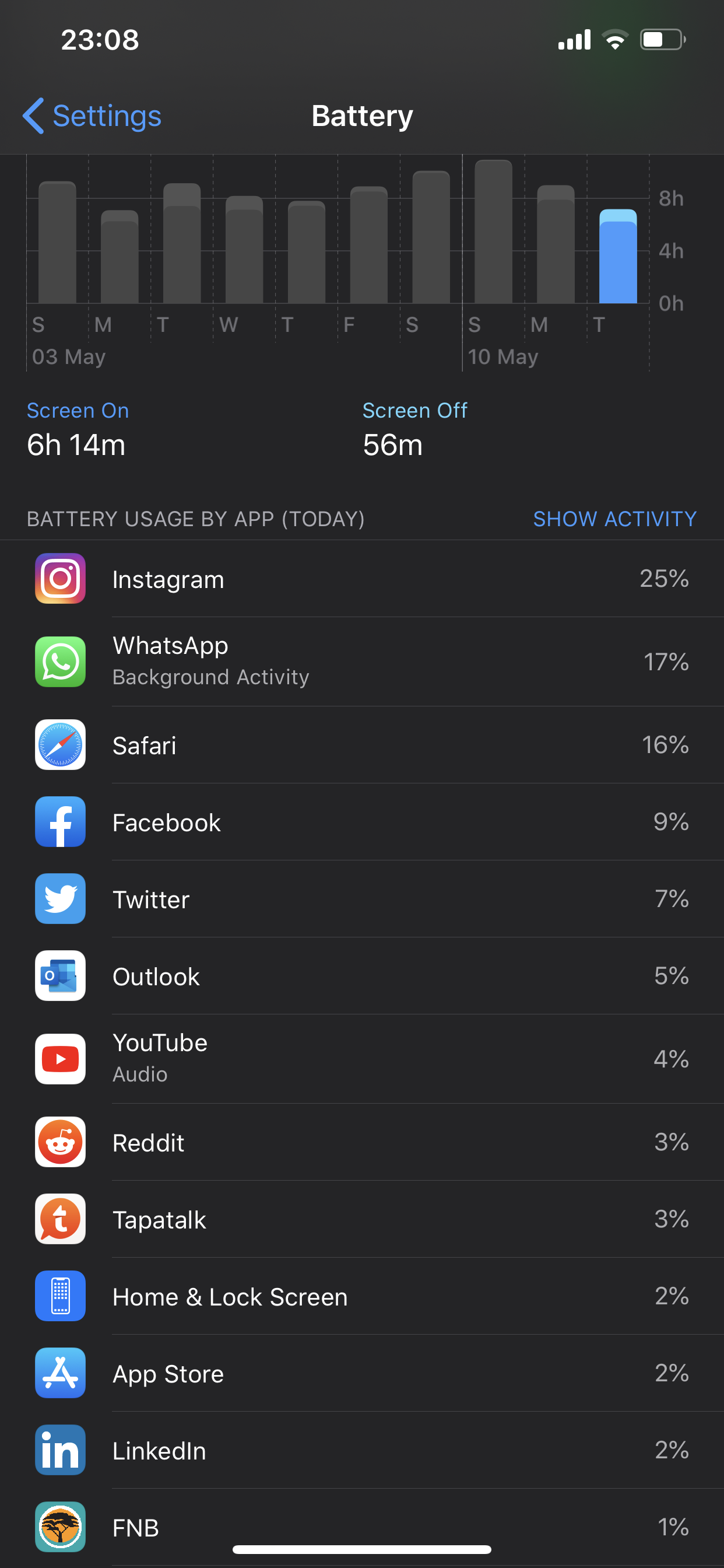Select the Outlook battery row

[362, 976]
